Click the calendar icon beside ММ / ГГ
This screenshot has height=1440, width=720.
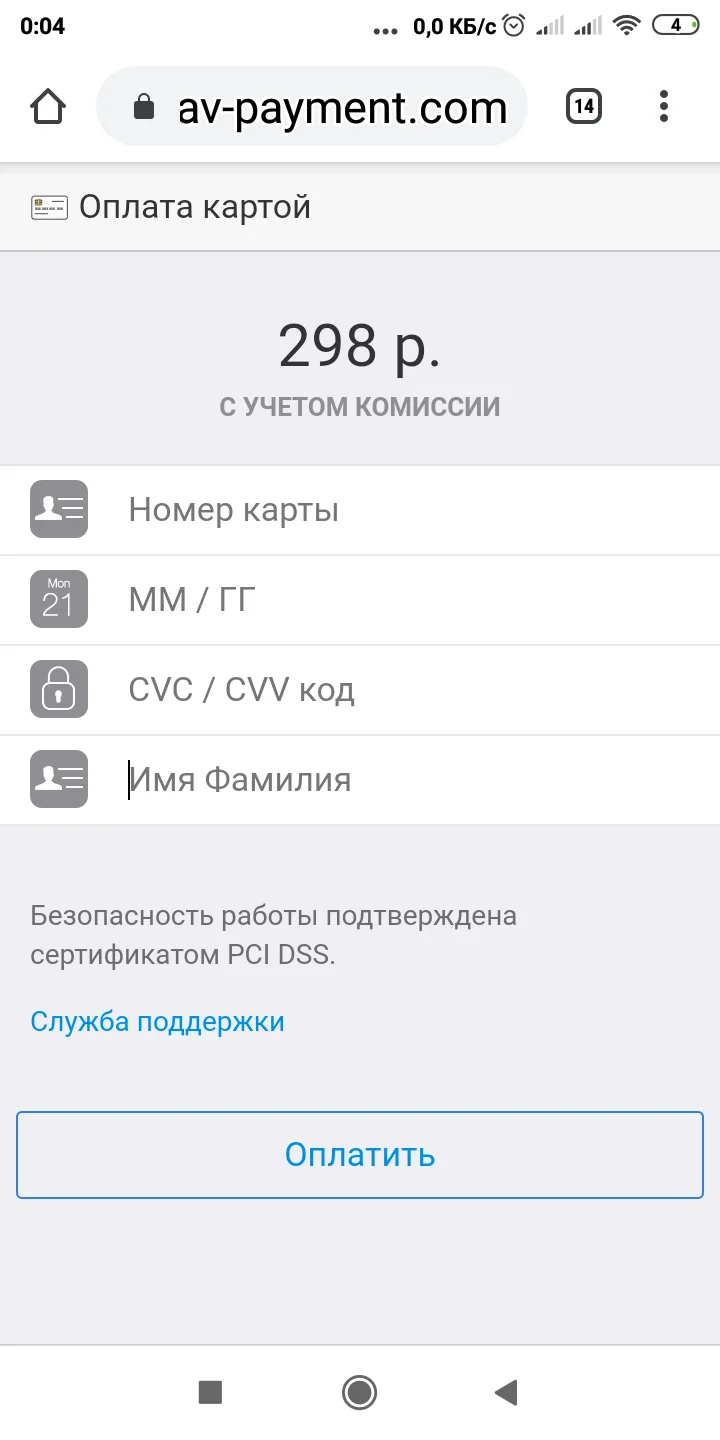click(58, 599)
